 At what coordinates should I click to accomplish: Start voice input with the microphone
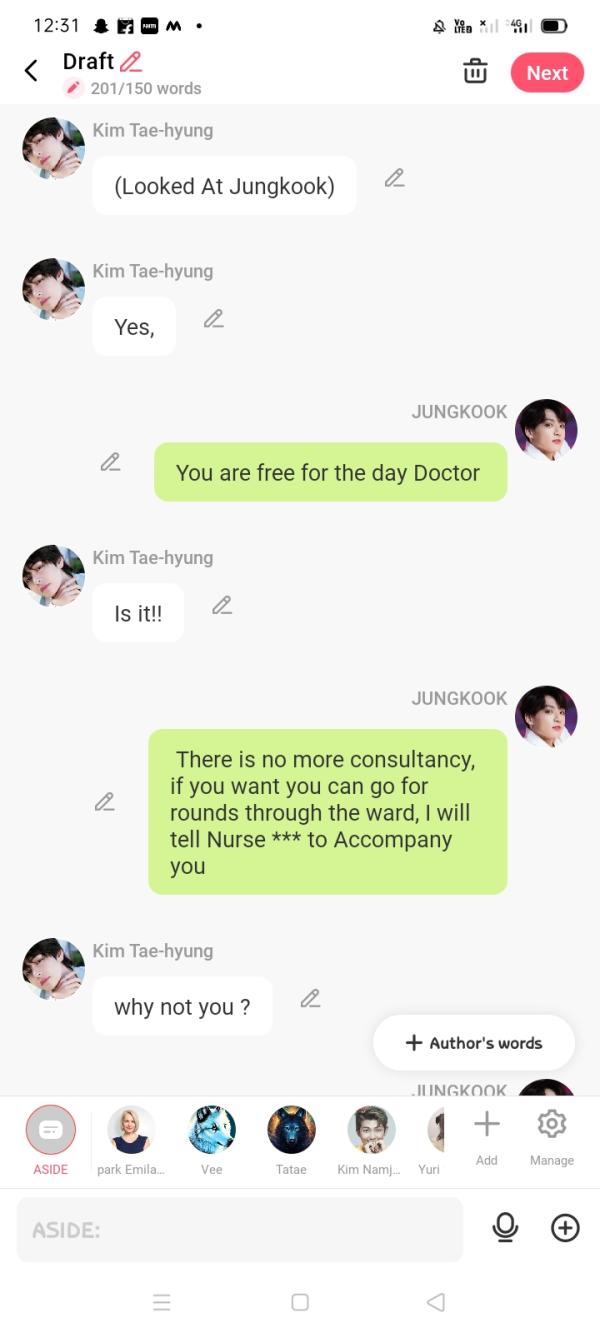click(506, 1228)
